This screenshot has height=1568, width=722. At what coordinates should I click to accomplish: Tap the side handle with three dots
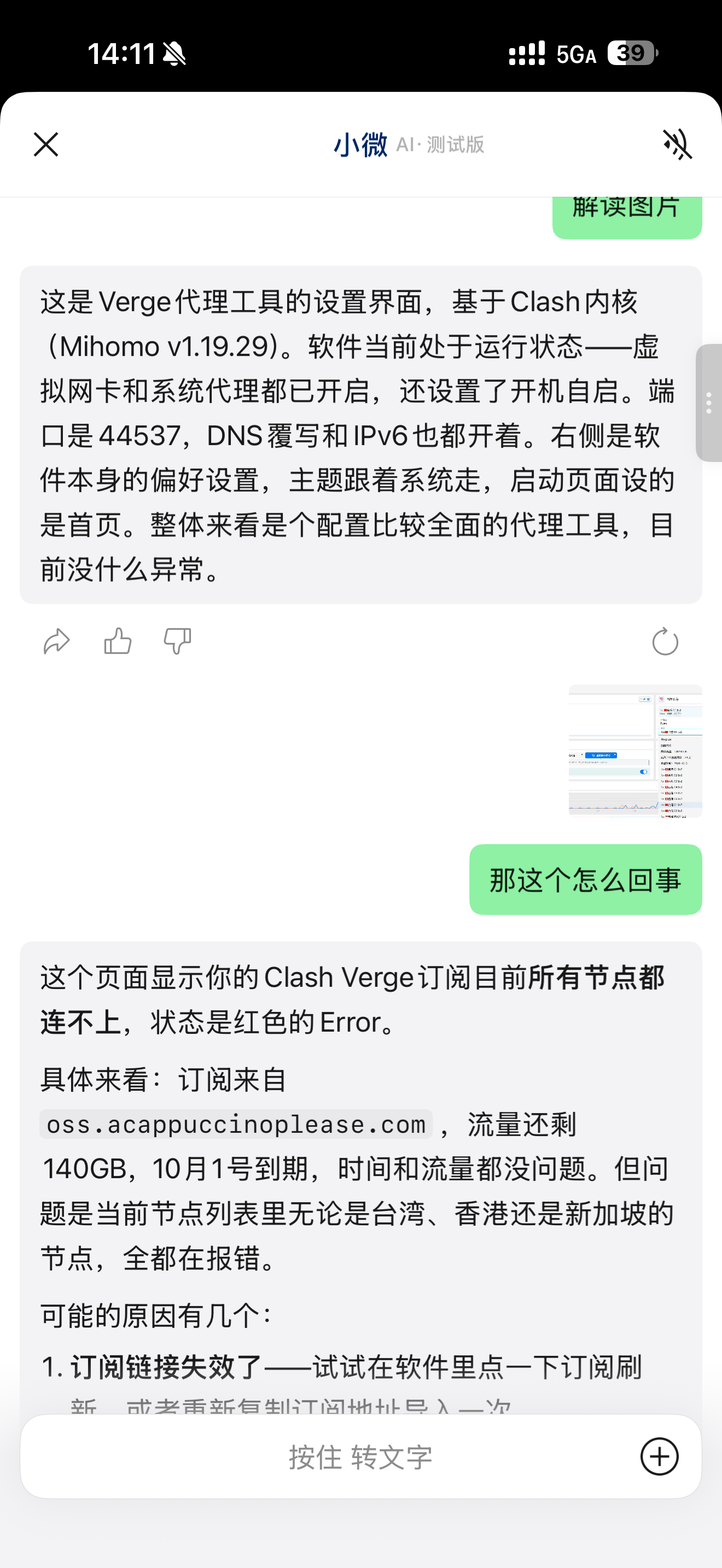[x=709, y=403]
